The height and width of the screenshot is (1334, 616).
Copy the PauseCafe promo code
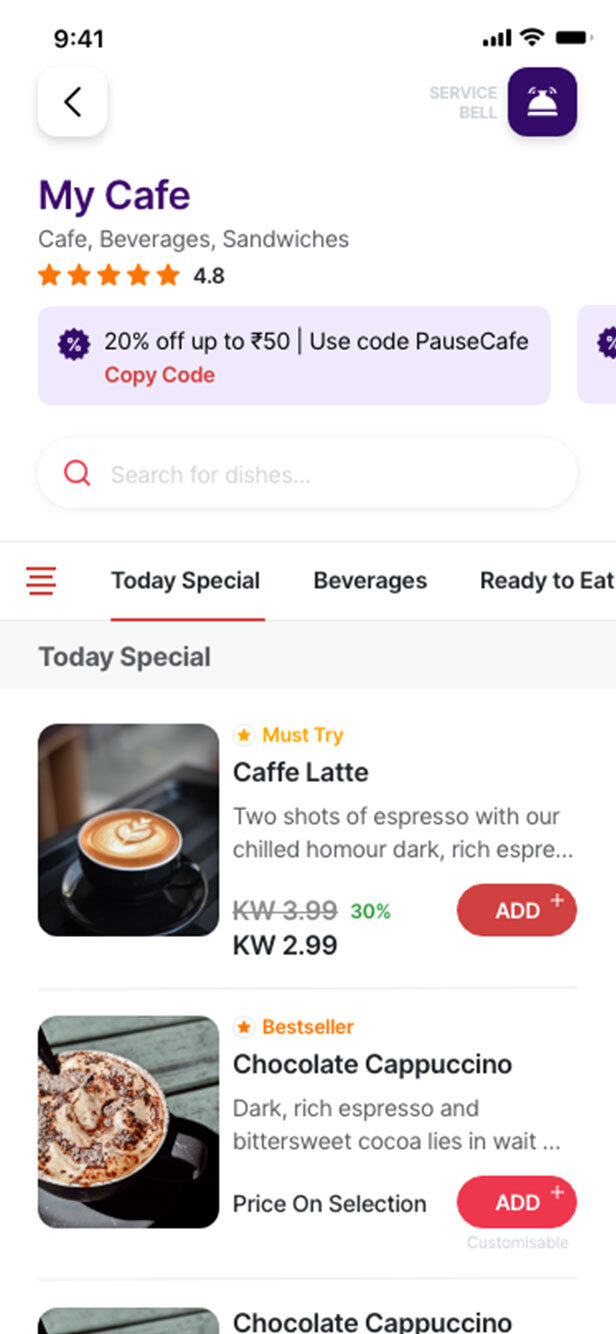point(160,375)
